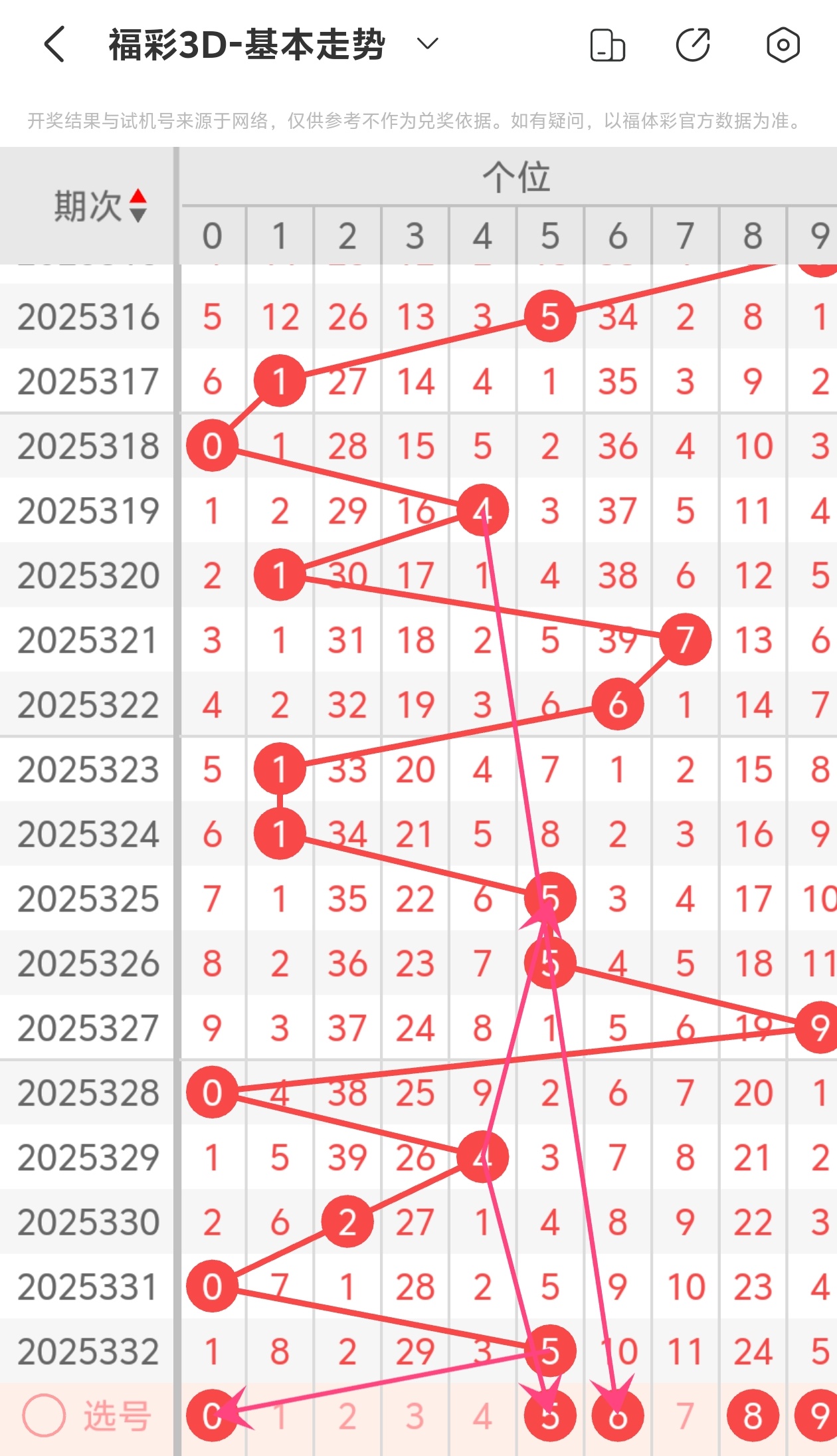The height and width of the screenshot is (1456, 837).
Task: Pick number 0 in the 选号 row
Action: coord(212,1416)
